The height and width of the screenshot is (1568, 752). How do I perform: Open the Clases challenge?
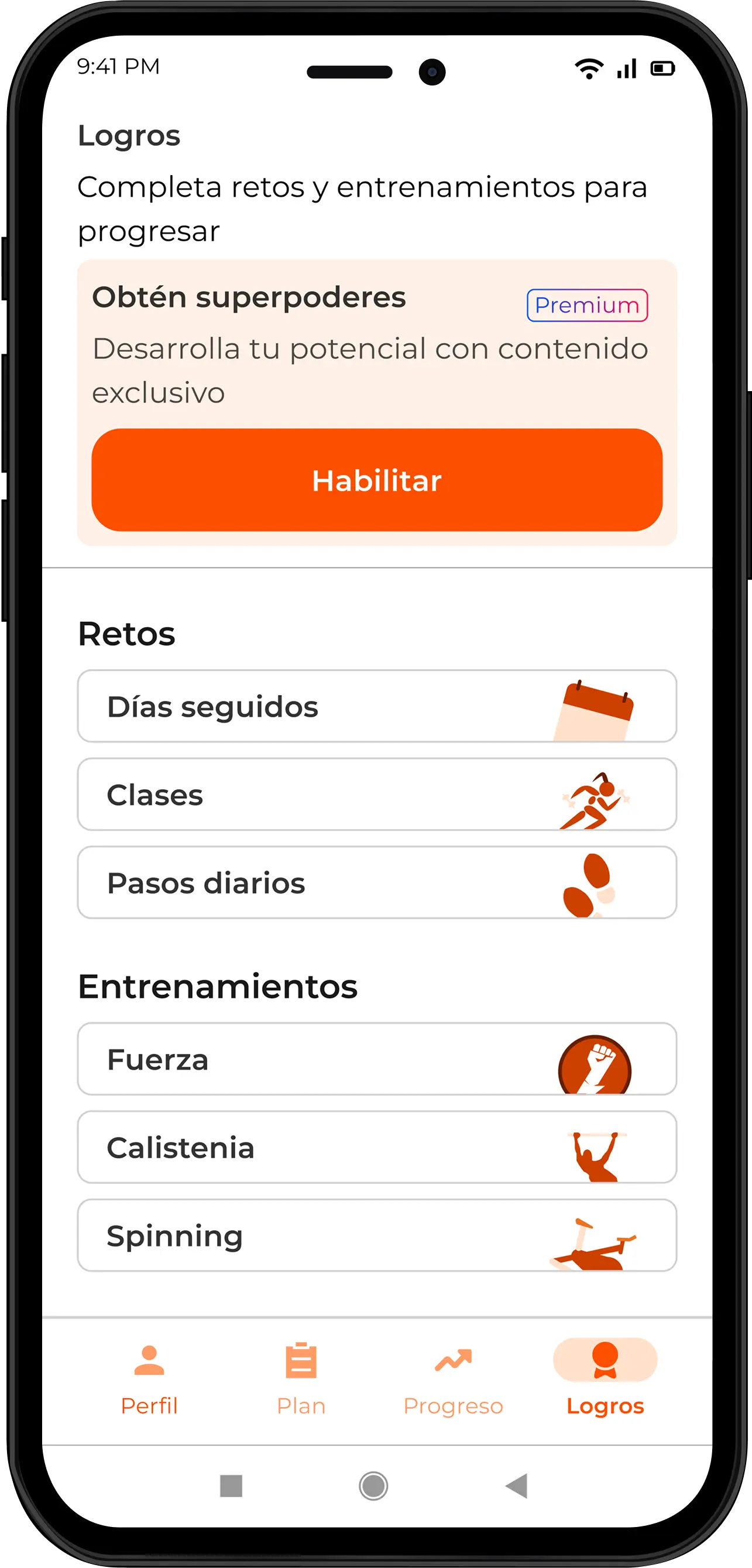point(377,795)
